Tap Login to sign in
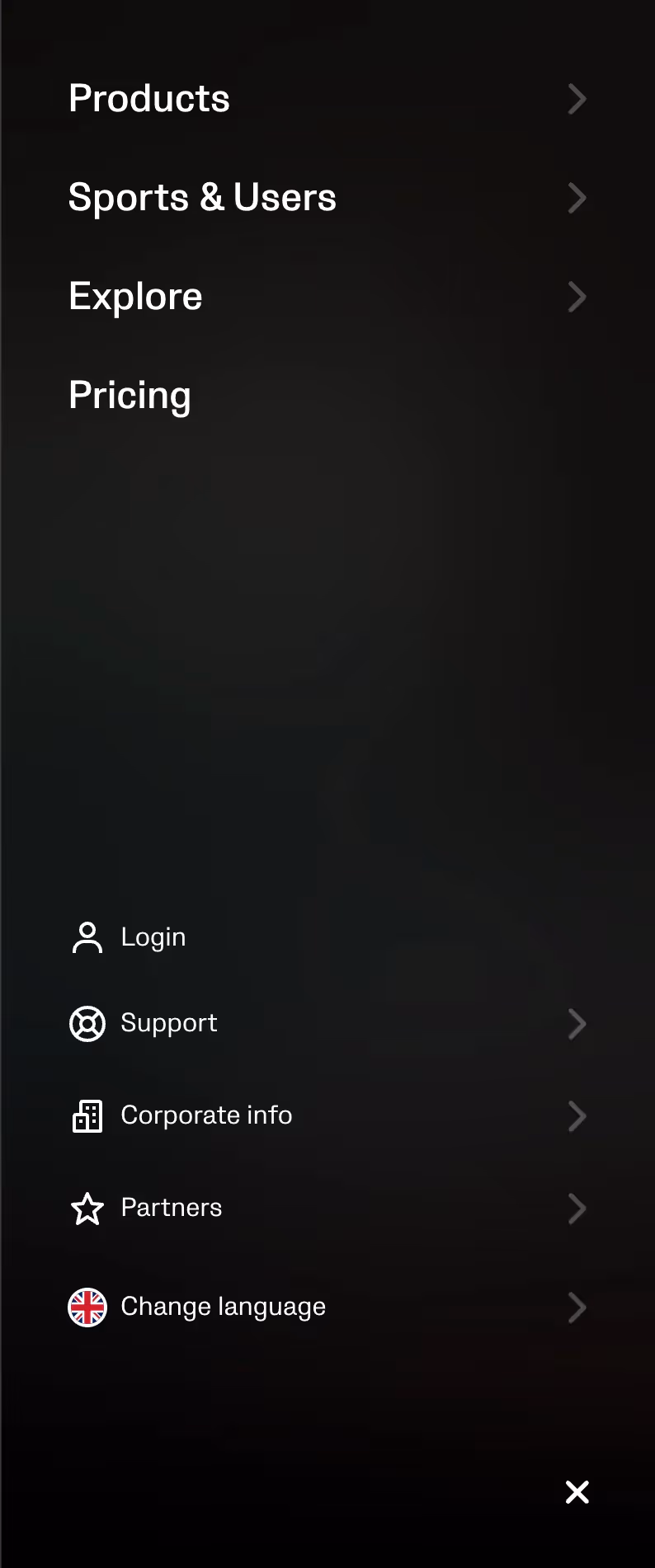 [129, 937]
